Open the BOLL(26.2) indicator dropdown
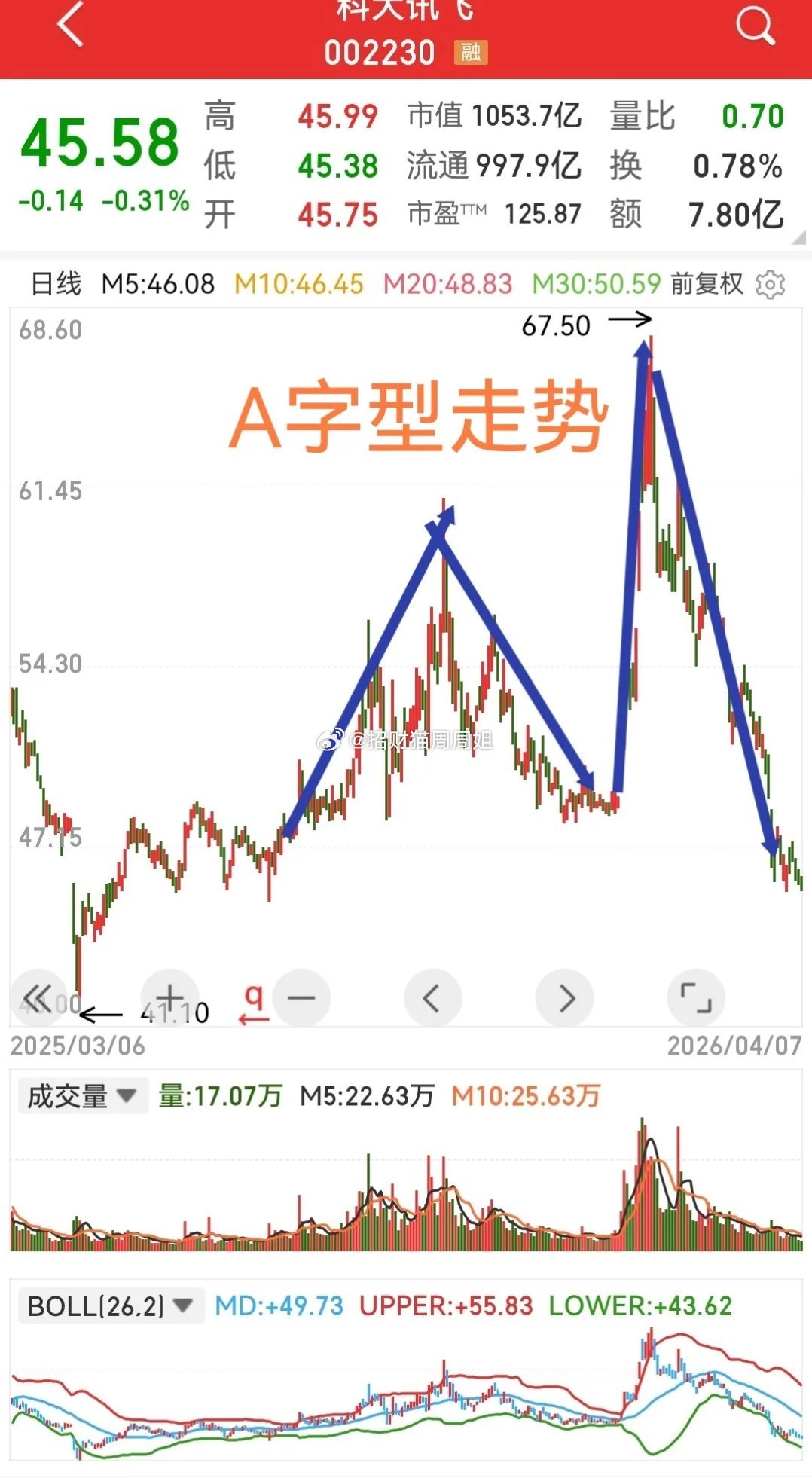Image resolution: width=812 pixels, height=1478 pixels. click(110, 1305)
